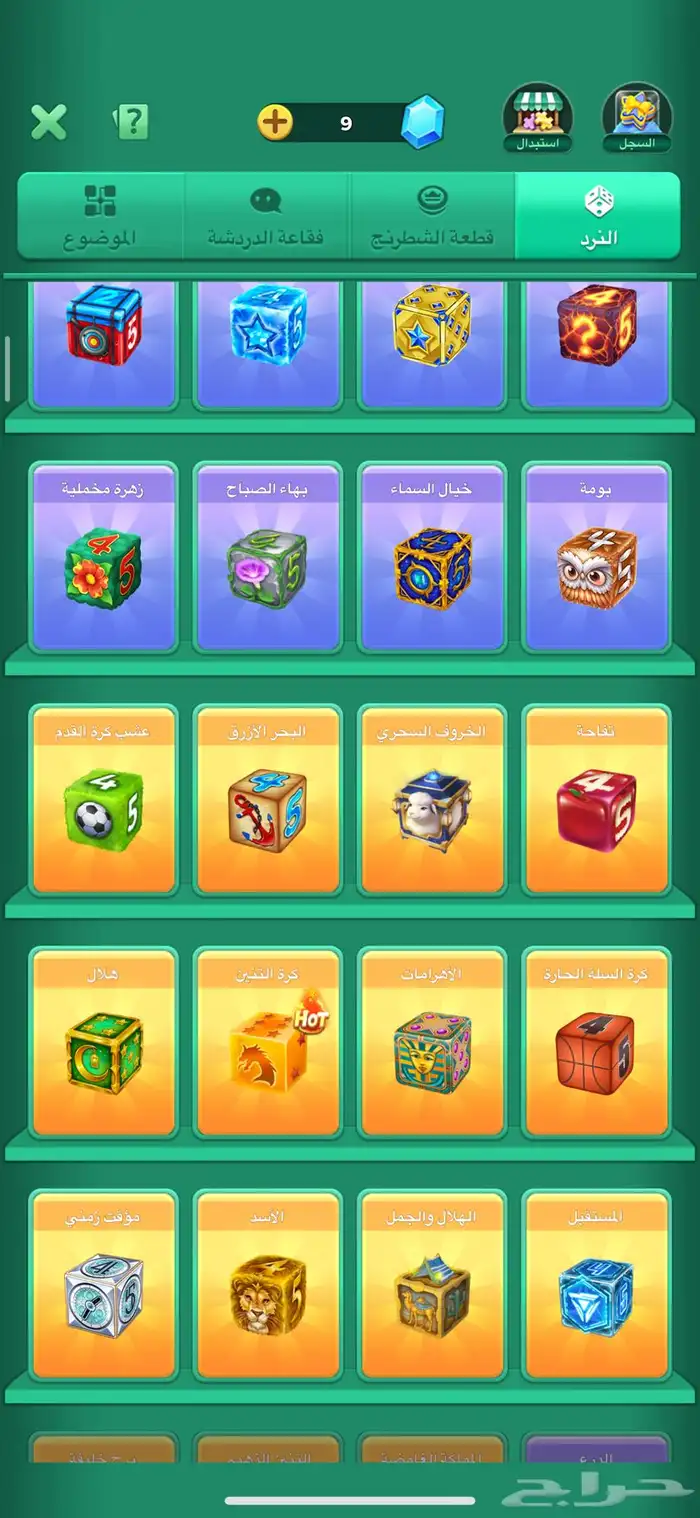Image resolution: width=700 pixels, height=1518 pixels.
Task: Choose the البحر الأزرق anchor dice
Action: point(267,799)
